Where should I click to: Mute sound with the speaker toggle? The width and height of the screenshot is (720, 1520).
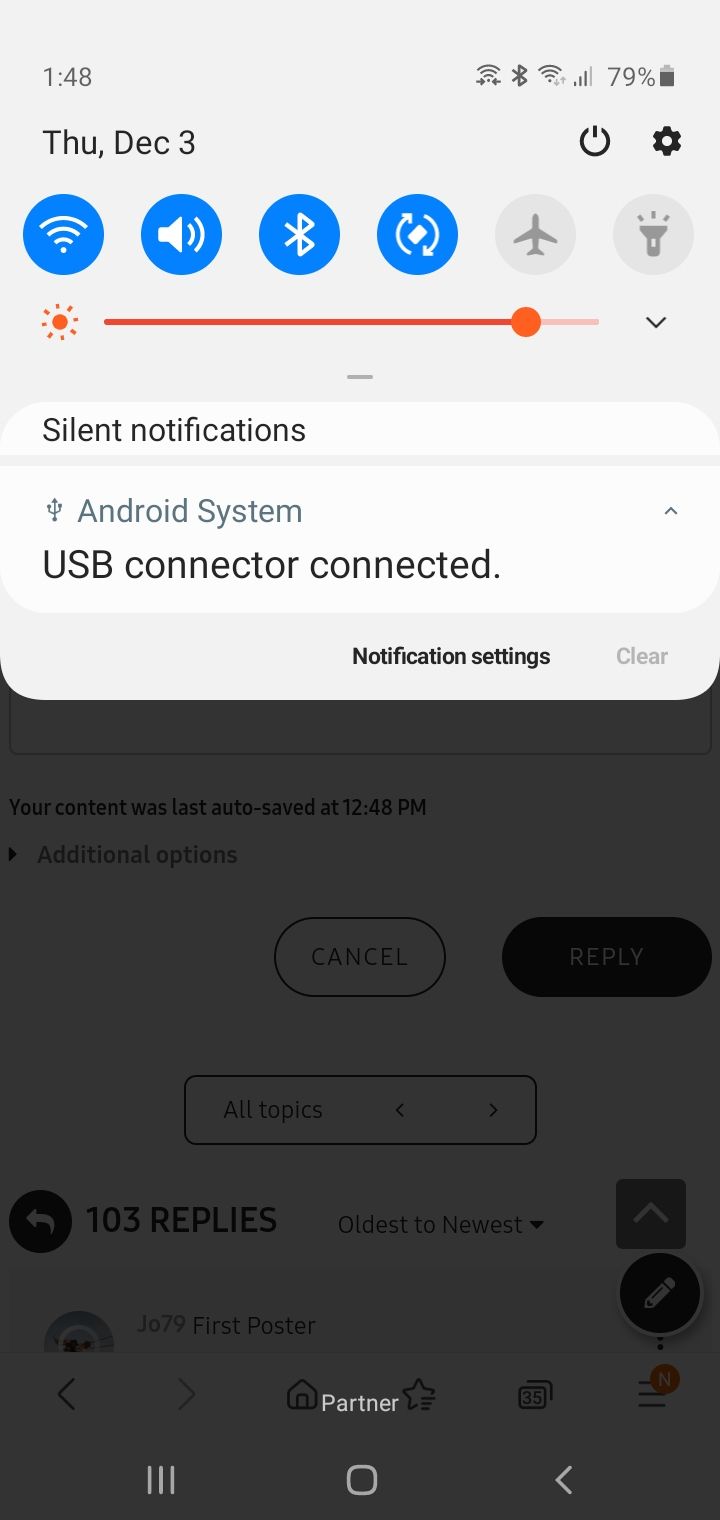click(181, 235)
